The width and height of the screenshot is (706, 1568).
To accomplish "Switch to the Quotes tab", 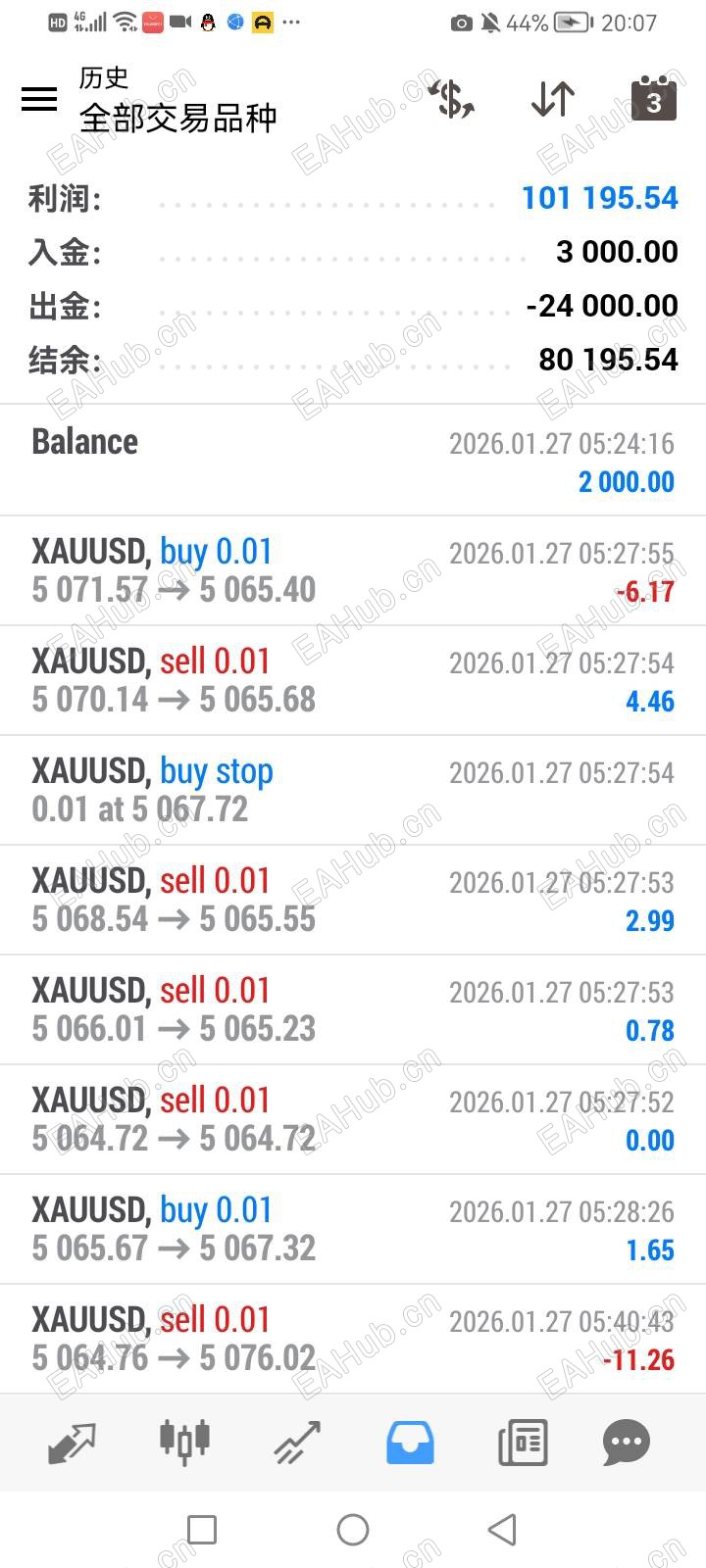I will click(x=73, y=1443).
